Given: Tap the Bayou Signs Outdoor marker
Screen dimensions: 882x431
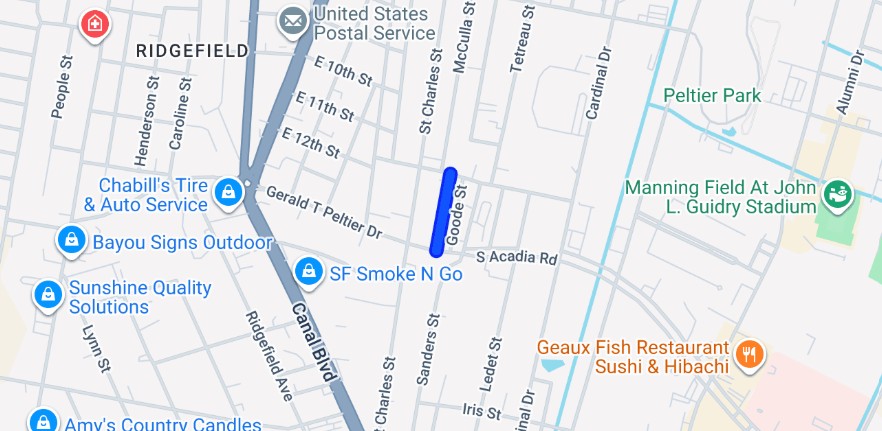Looking at the screenshot, I should point(71,240).
